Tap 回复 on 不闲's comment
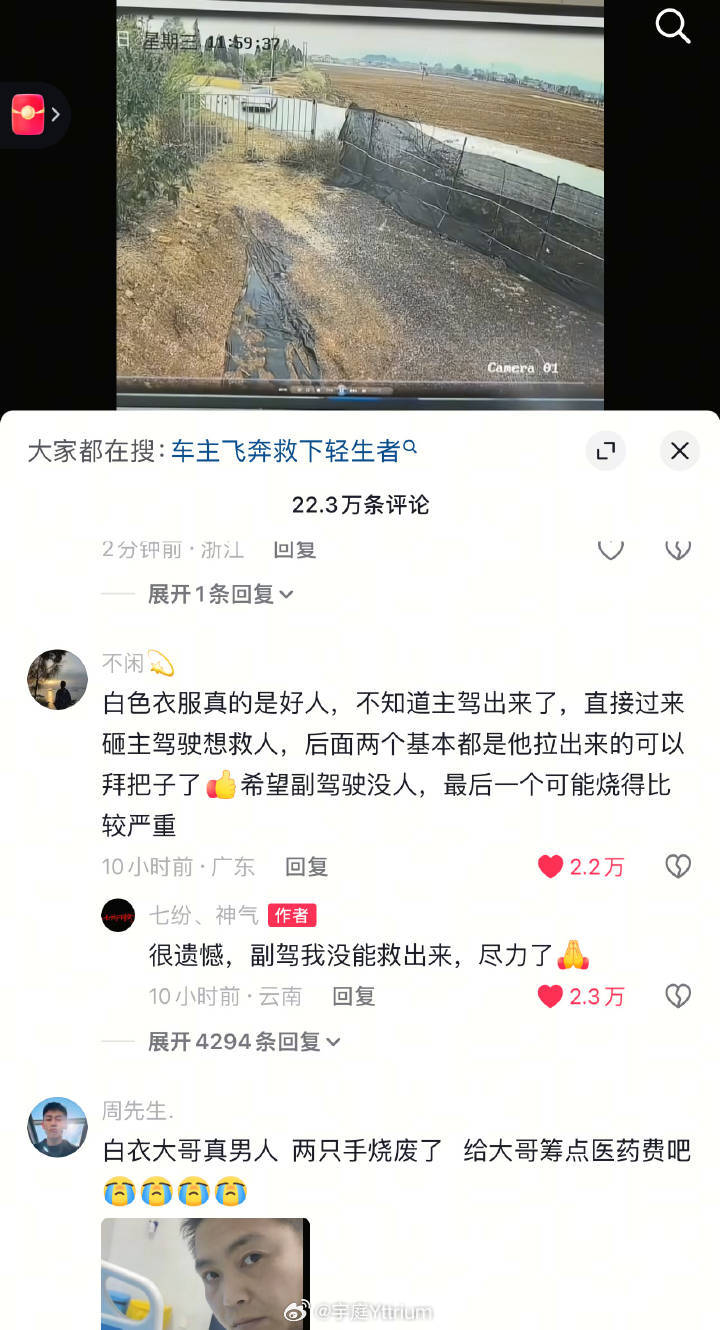 [305, 866]
